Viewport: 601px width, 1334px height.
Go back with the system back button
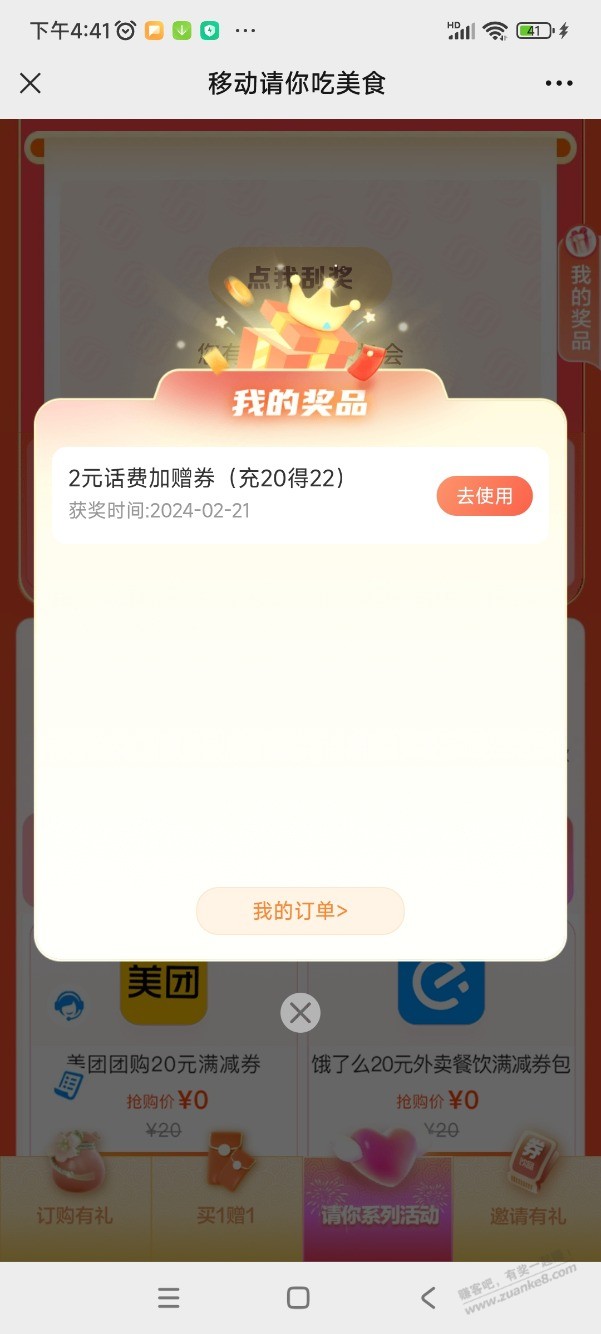click(x=428, y=1298)
